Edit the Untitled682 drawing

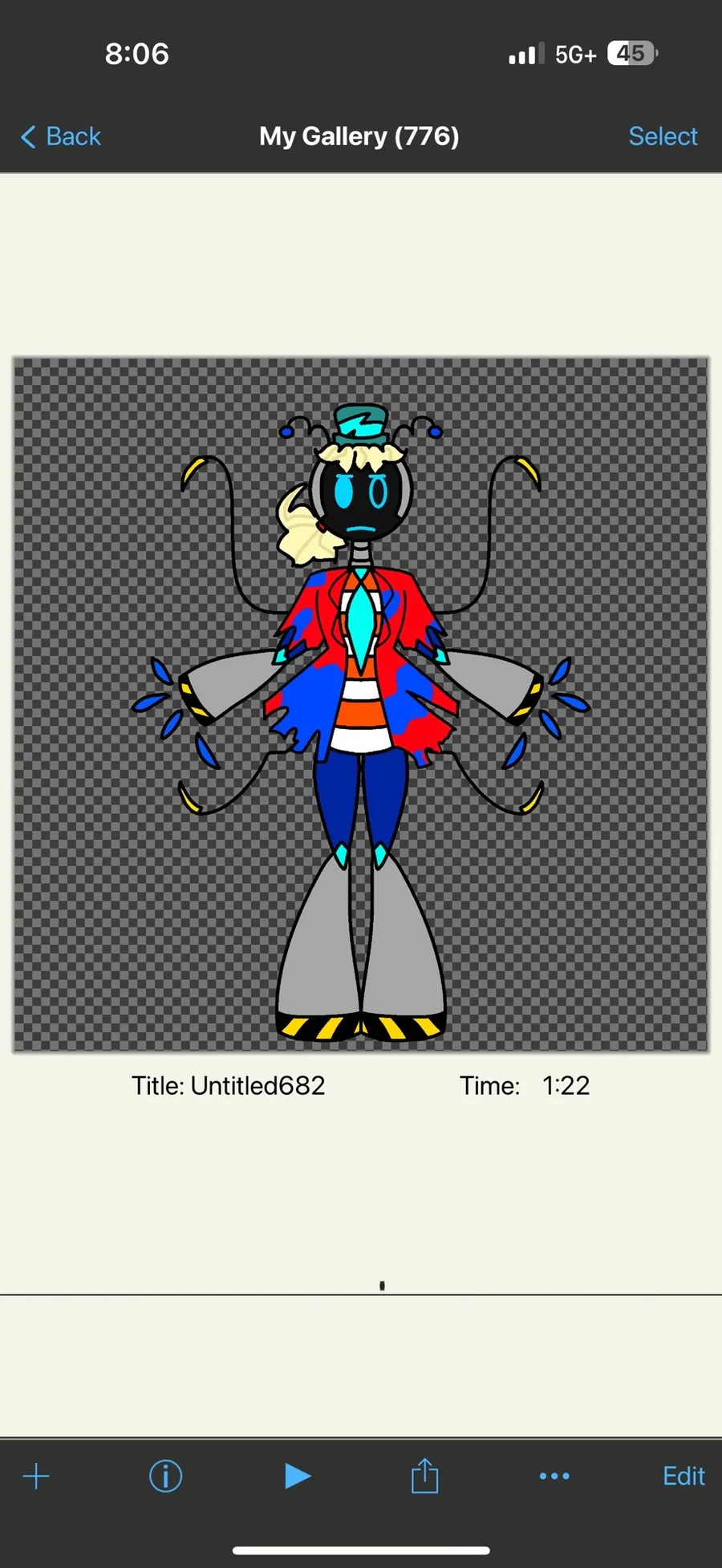[x=683, y=1476]
